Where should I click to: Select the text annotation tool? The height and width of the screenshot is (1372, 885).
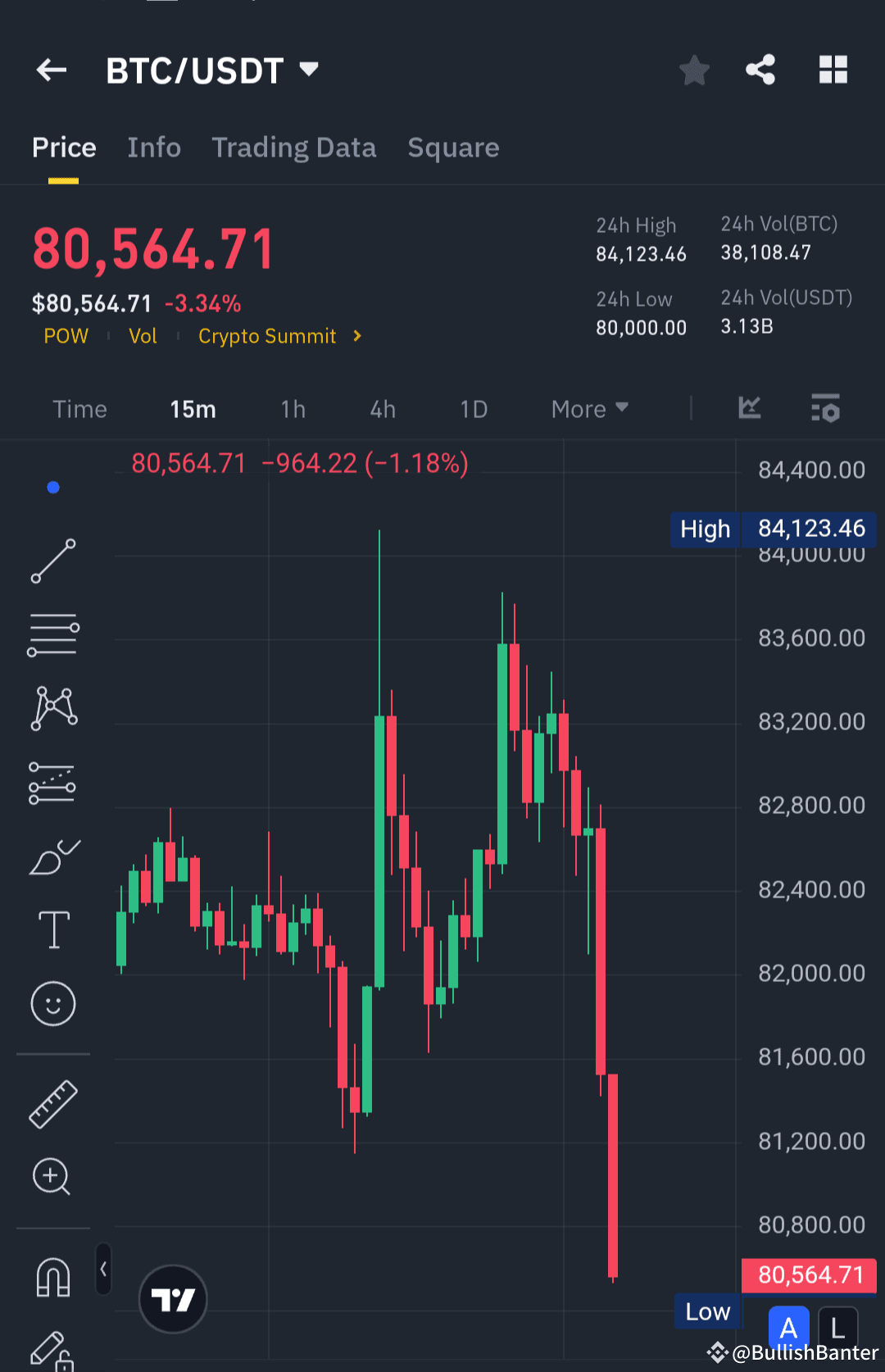(x=52, y=929)
